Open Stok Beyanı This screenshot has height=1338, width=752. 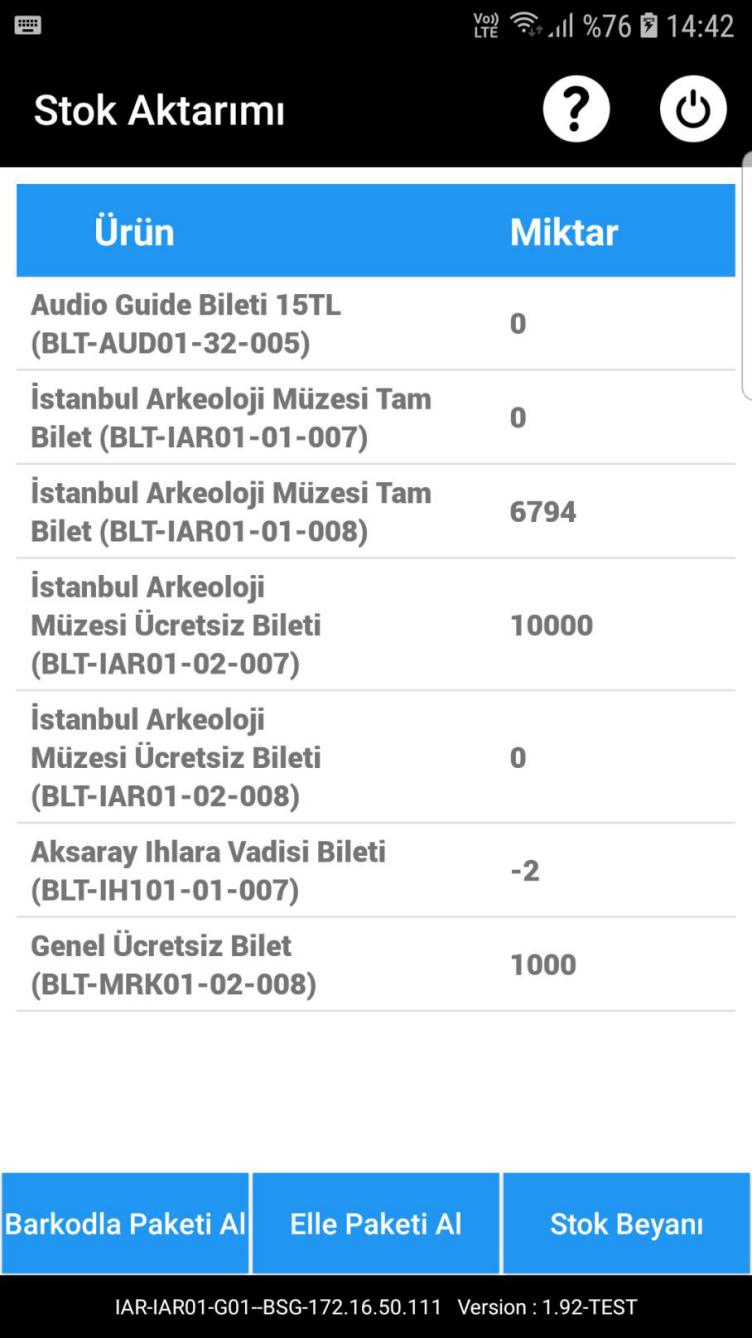tap(627, 1224)
